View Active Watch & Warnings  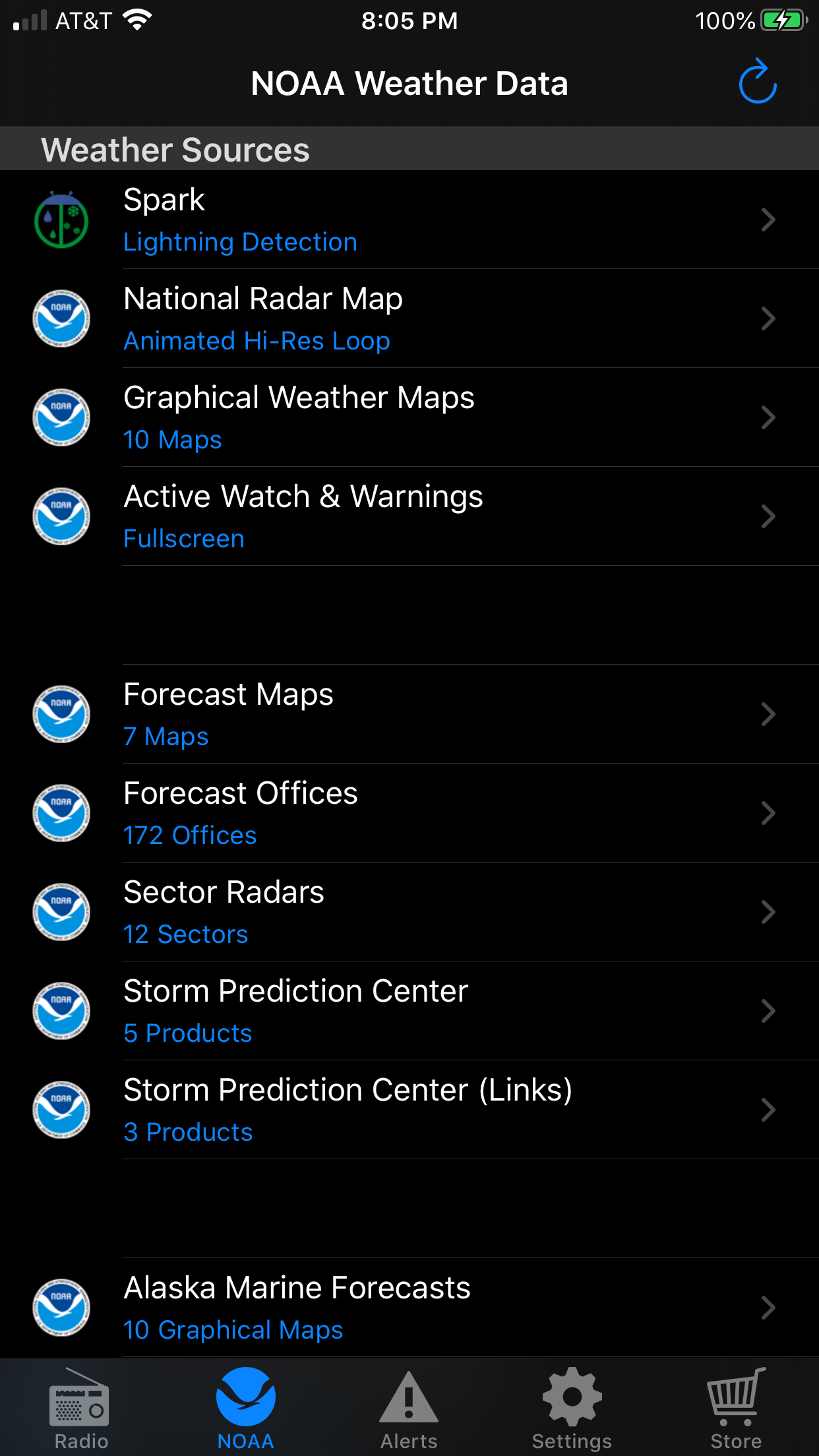(409, 516)
